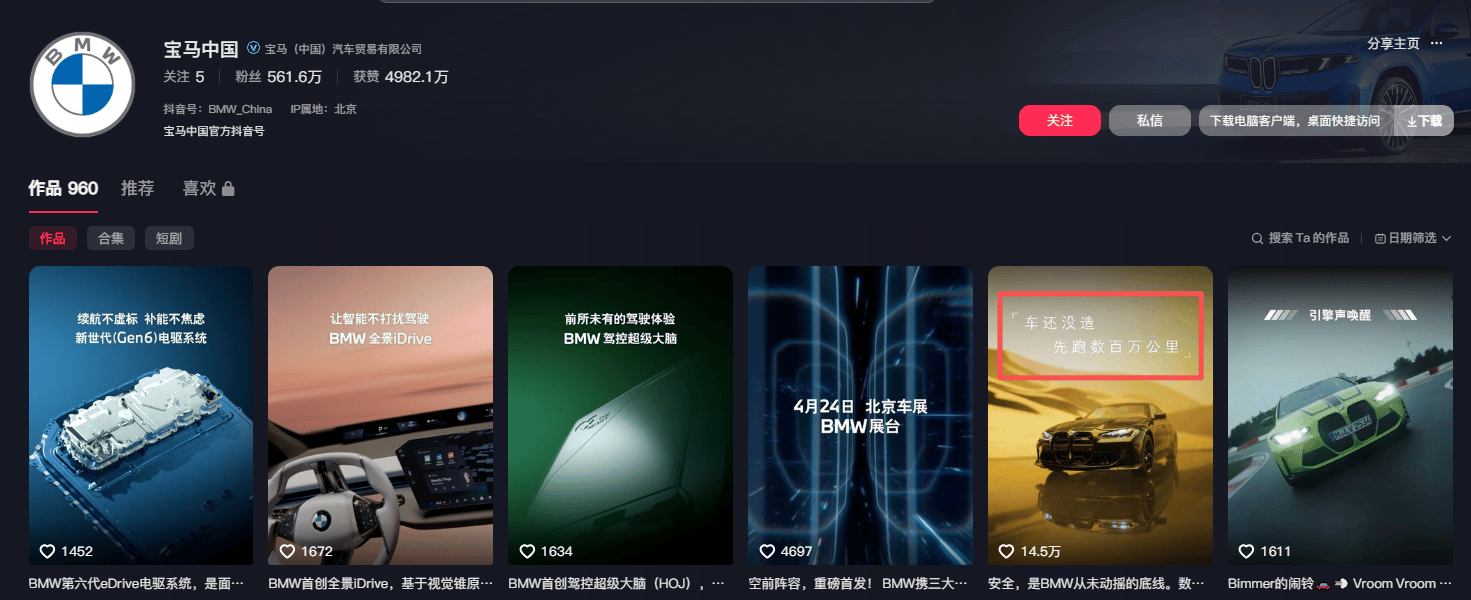1471x600 pixels.
Task: Share the profile via 分享主页
Action: point(1393,44)
